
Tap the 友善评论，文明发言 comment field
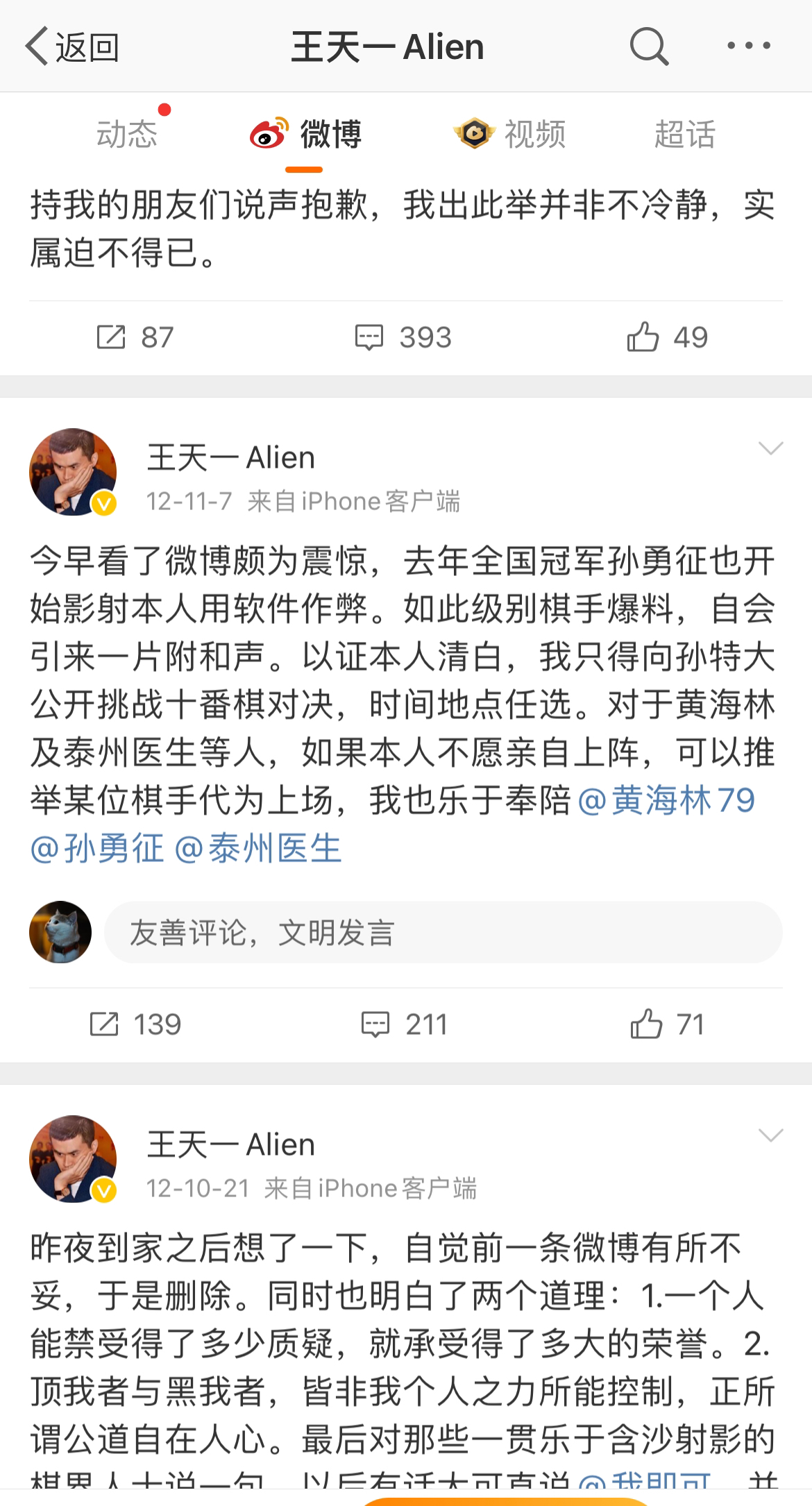coord(443,932)
